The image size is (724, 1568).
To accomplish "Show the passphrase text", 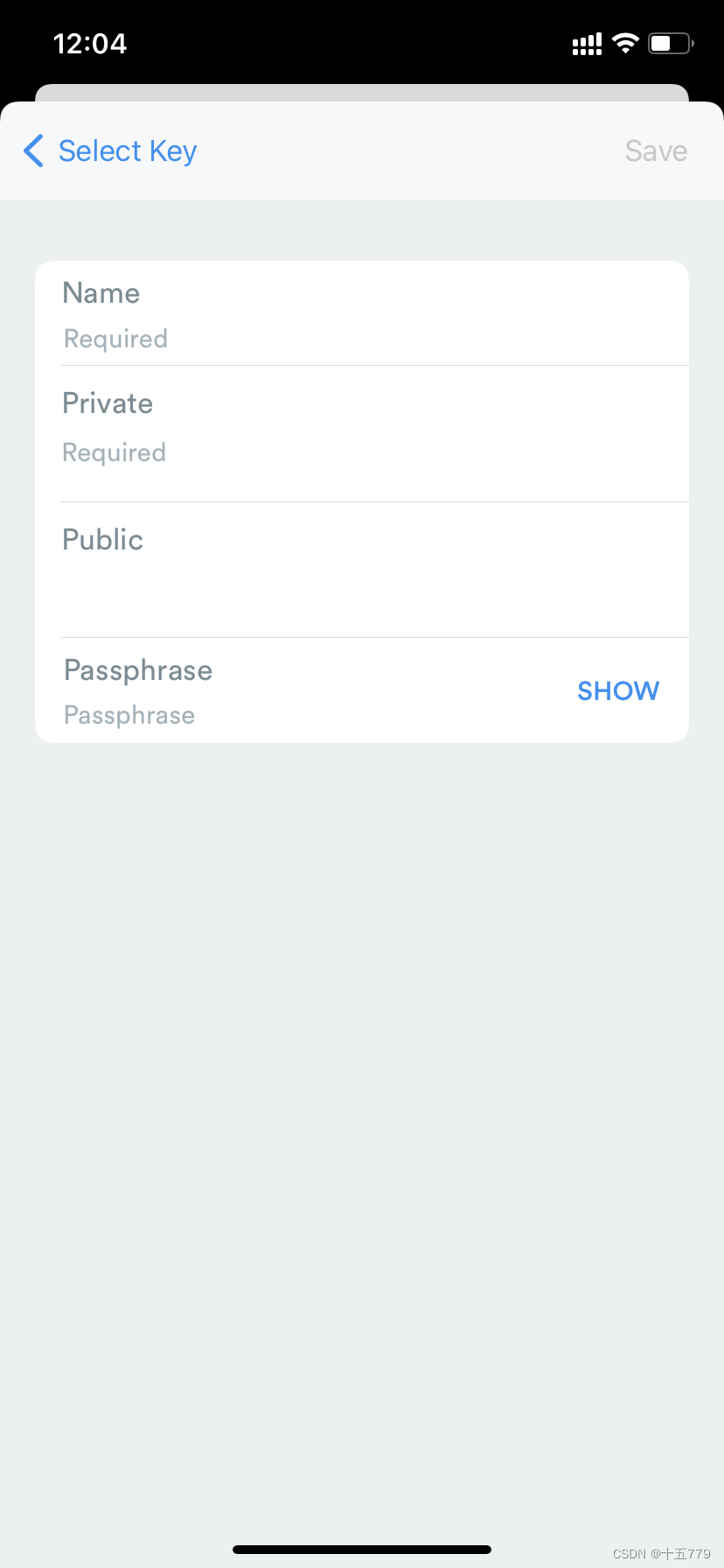I will pos(618,691).
